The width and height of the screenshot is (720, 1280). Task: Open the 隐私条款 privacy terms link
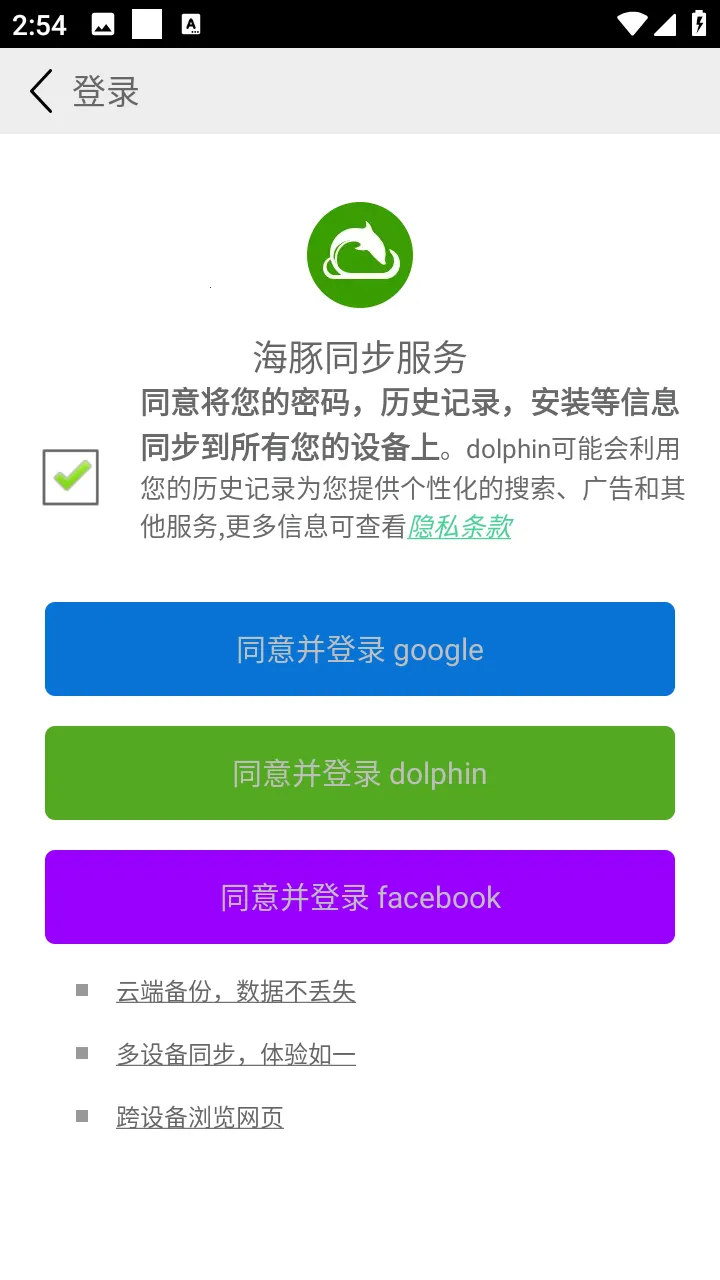coord(458,527)
